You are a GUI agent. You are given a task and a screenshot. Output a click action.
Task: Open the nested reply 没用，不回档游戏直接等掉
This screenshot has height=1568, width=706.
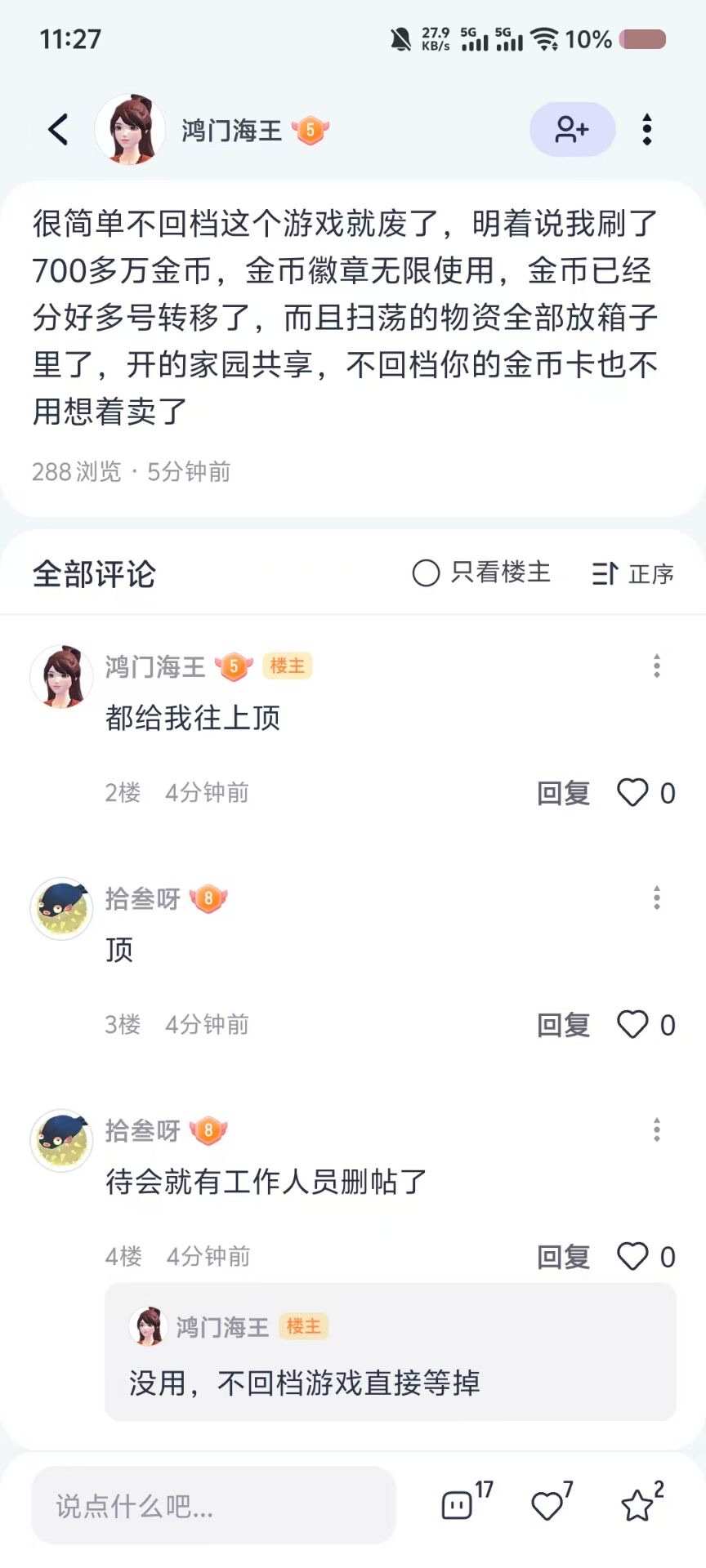tap(390, 1382)
